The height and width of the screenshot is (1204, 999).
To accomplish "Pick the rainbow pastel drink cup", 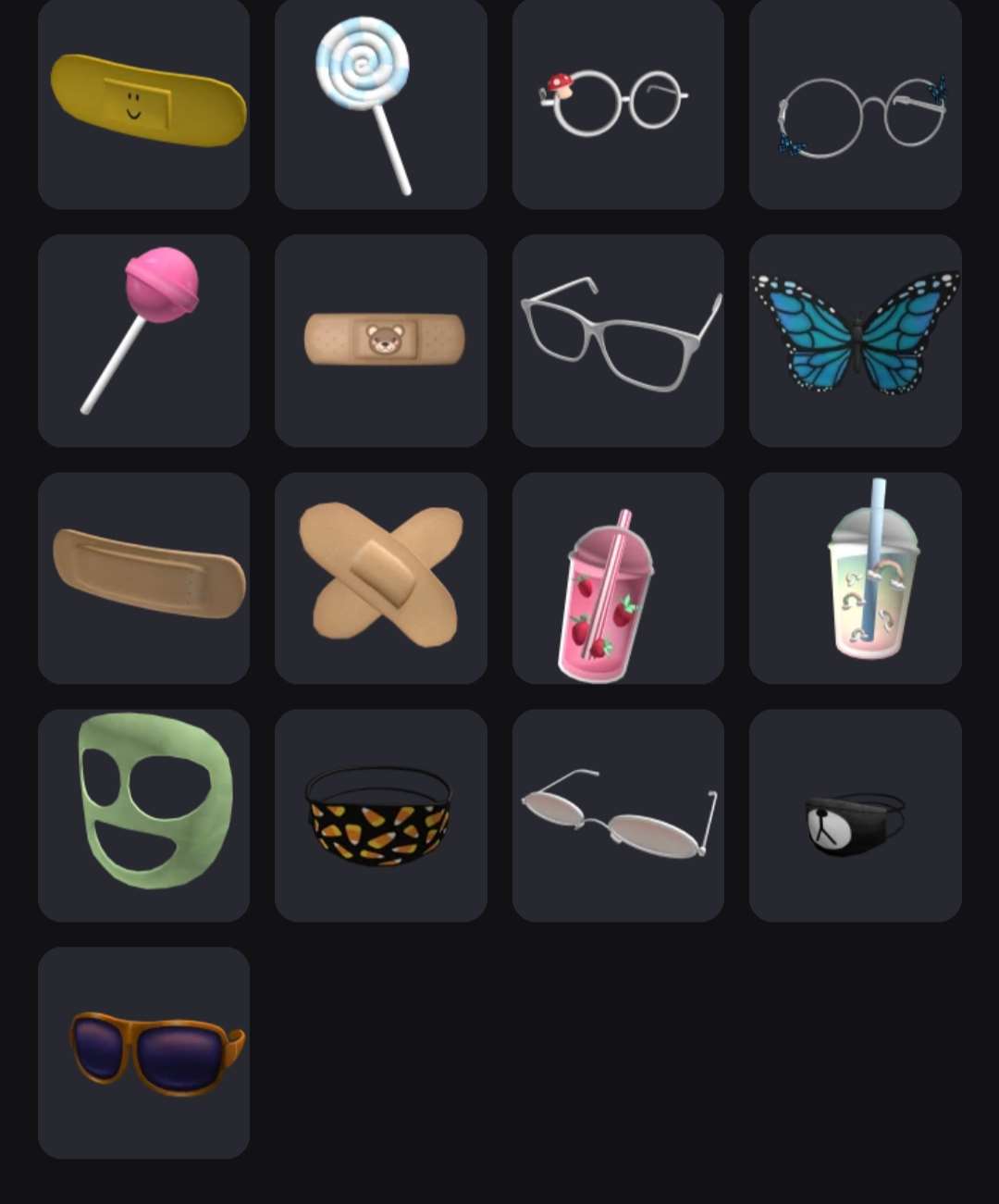I will coord(855,577).
